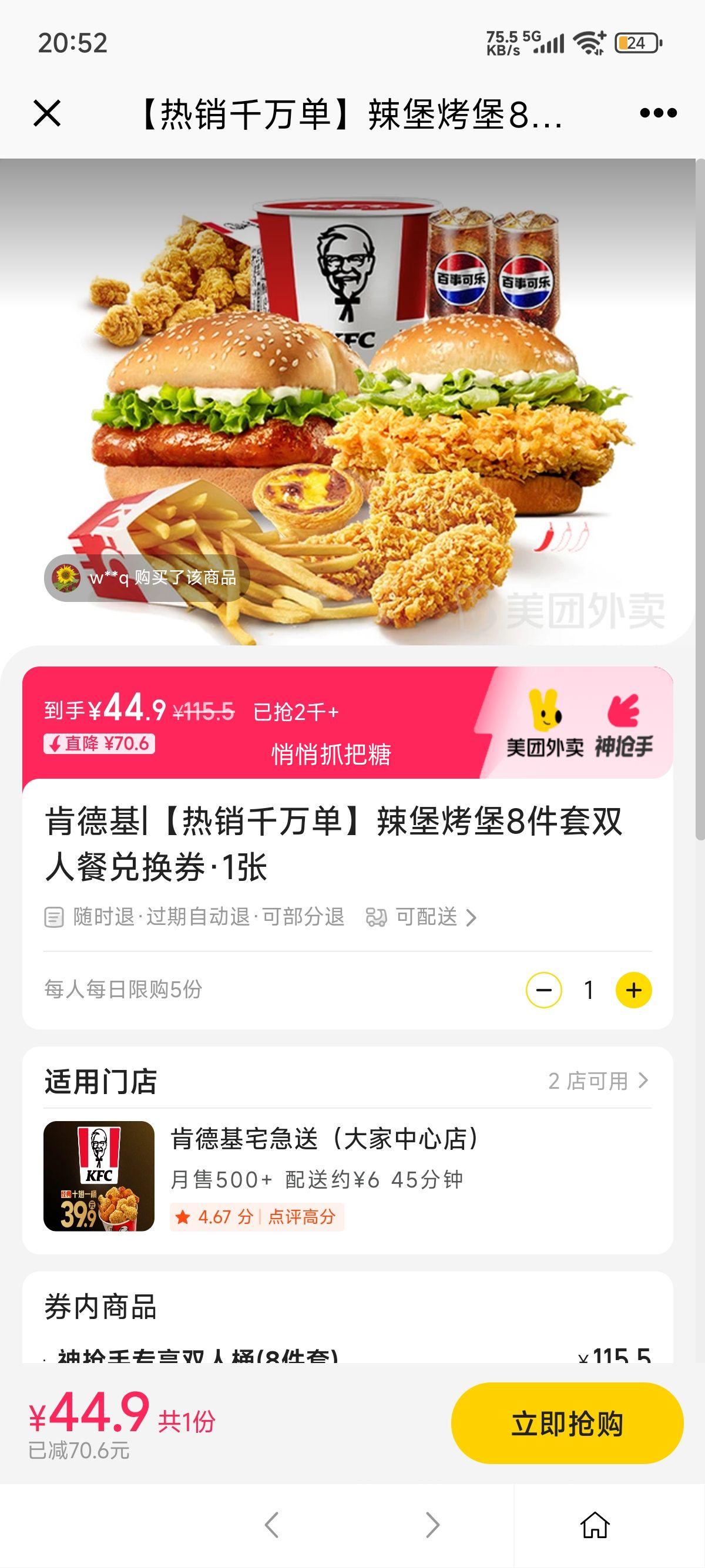705x1568 pixels.
Task: Go back with the left arrow
Action: click(272, 1525)
